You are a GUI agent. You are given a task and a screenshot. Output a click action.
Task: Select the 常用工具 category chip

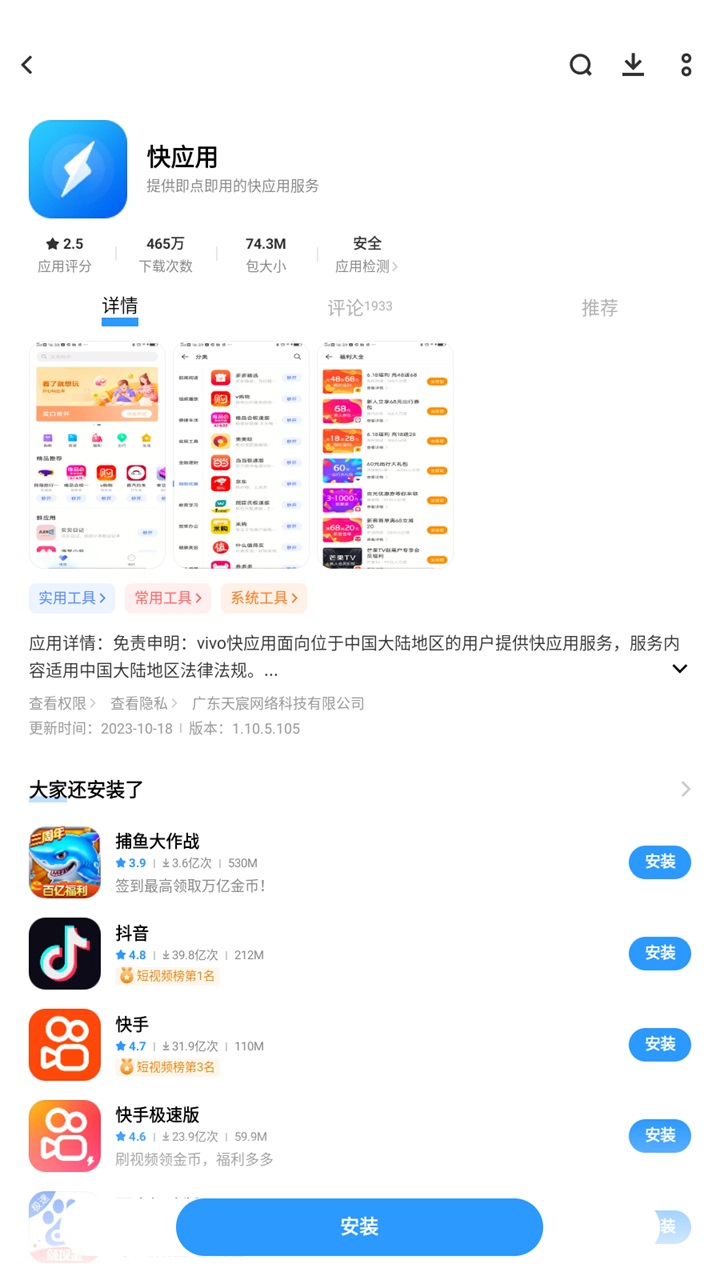[x=167, y=598]
